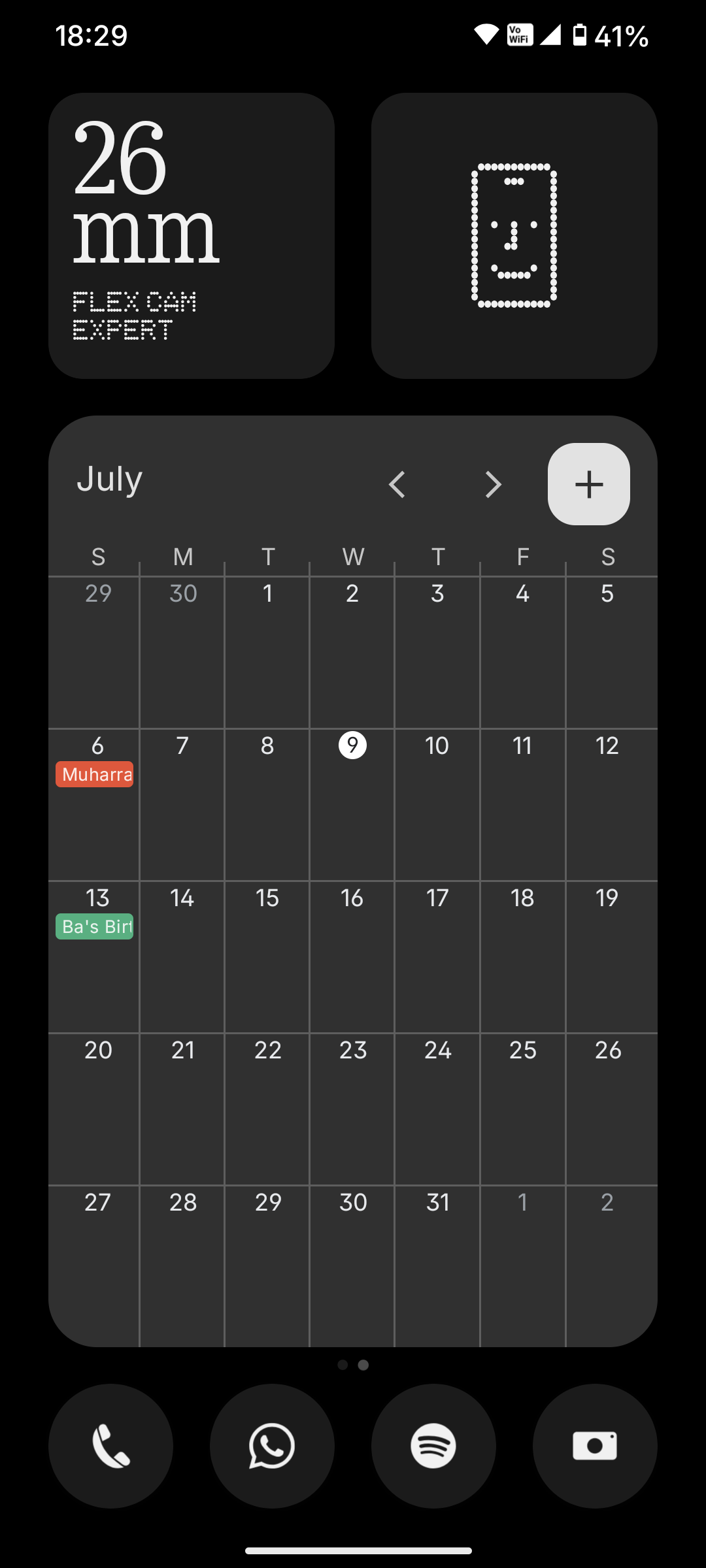Open the Muharram event on July 6
Image resolution: width=706 pixels, height=1568 pixels.
(x=95, y=775)
